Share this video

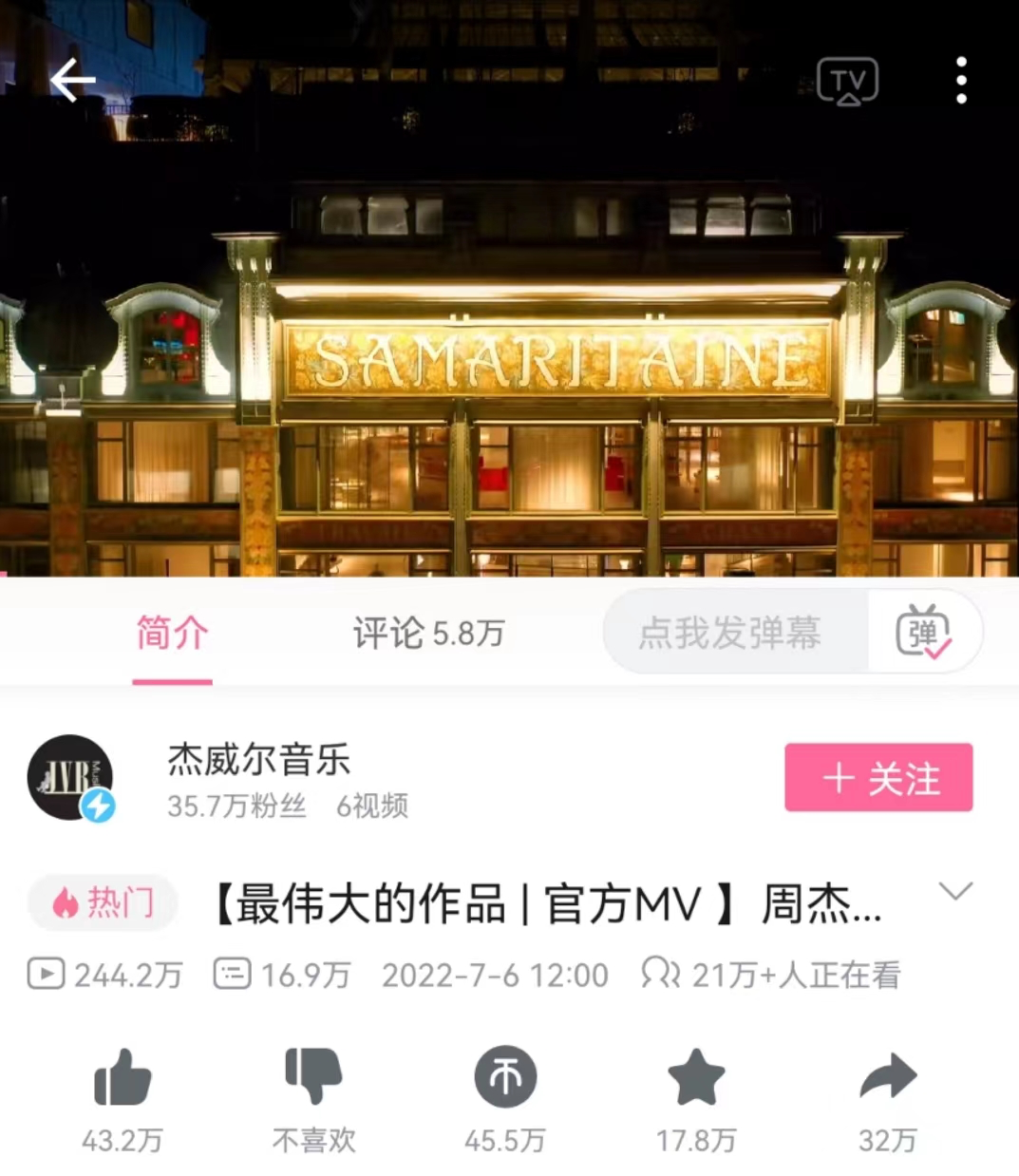pyautogui.click(x=887, y=1078)
